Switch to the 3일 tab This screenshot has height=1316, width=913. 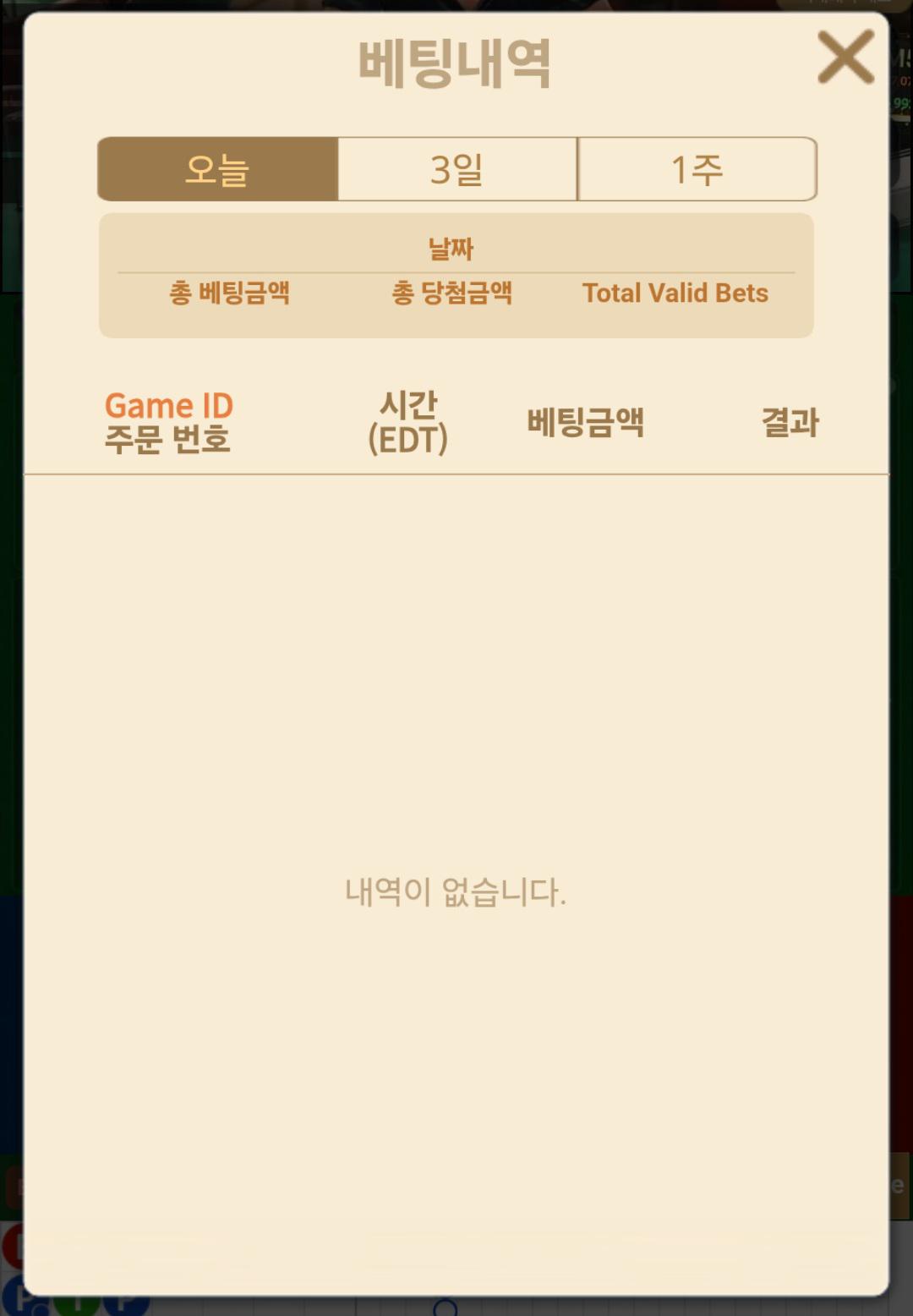(457, 169)
